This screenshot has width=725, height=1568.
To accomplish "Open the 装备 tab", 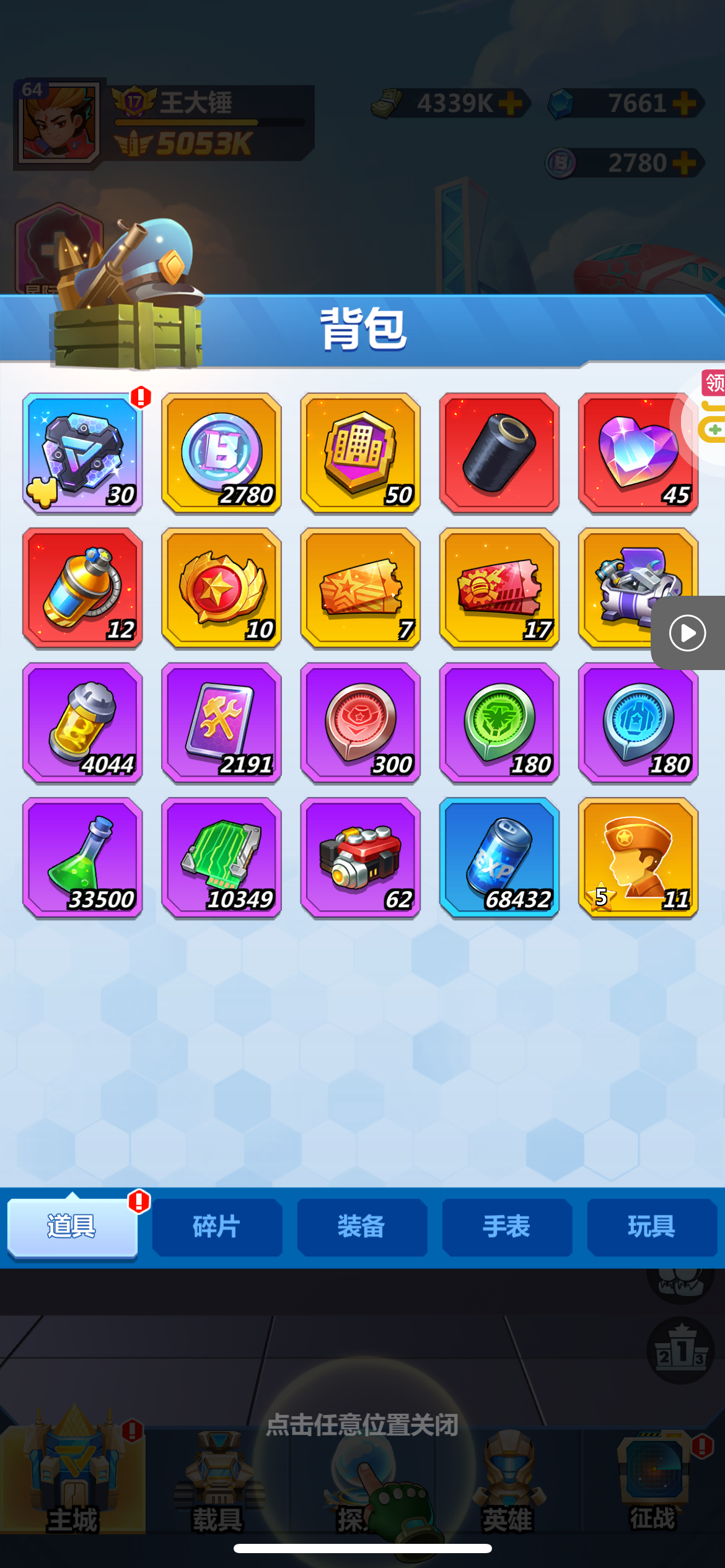I will [362, 1227].
